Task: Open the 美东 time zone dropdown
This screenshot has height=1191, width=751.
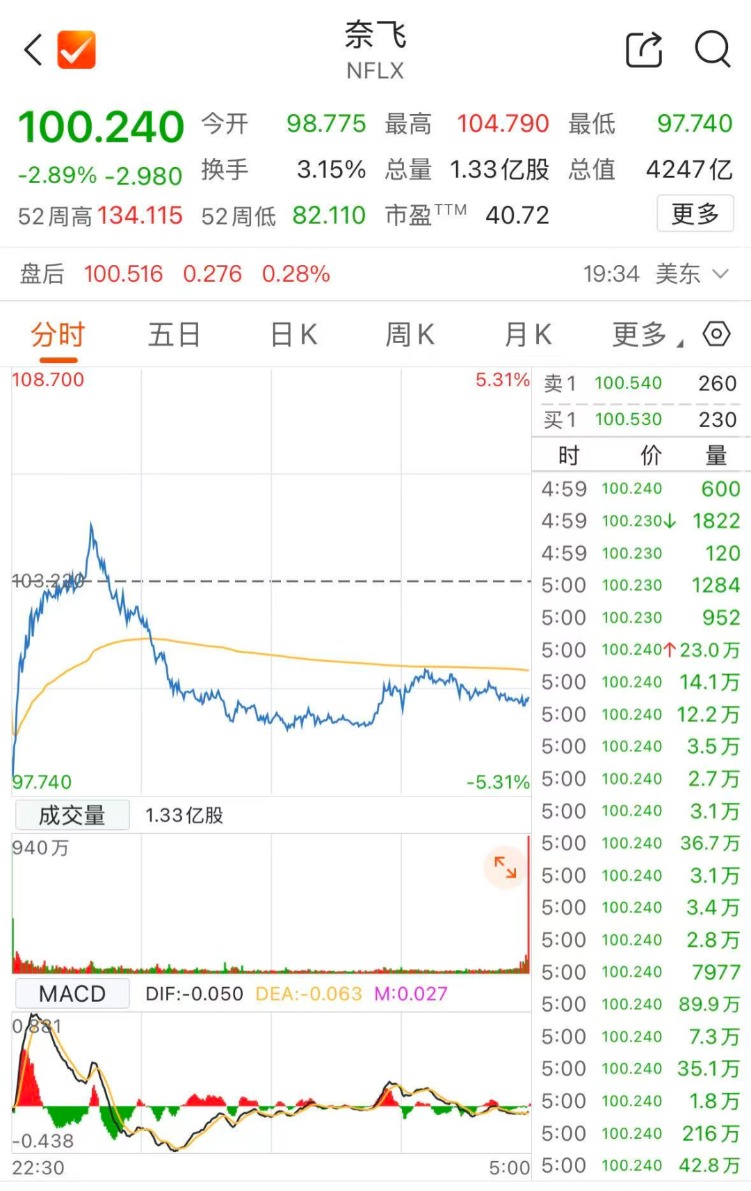Action: (692, 274)
